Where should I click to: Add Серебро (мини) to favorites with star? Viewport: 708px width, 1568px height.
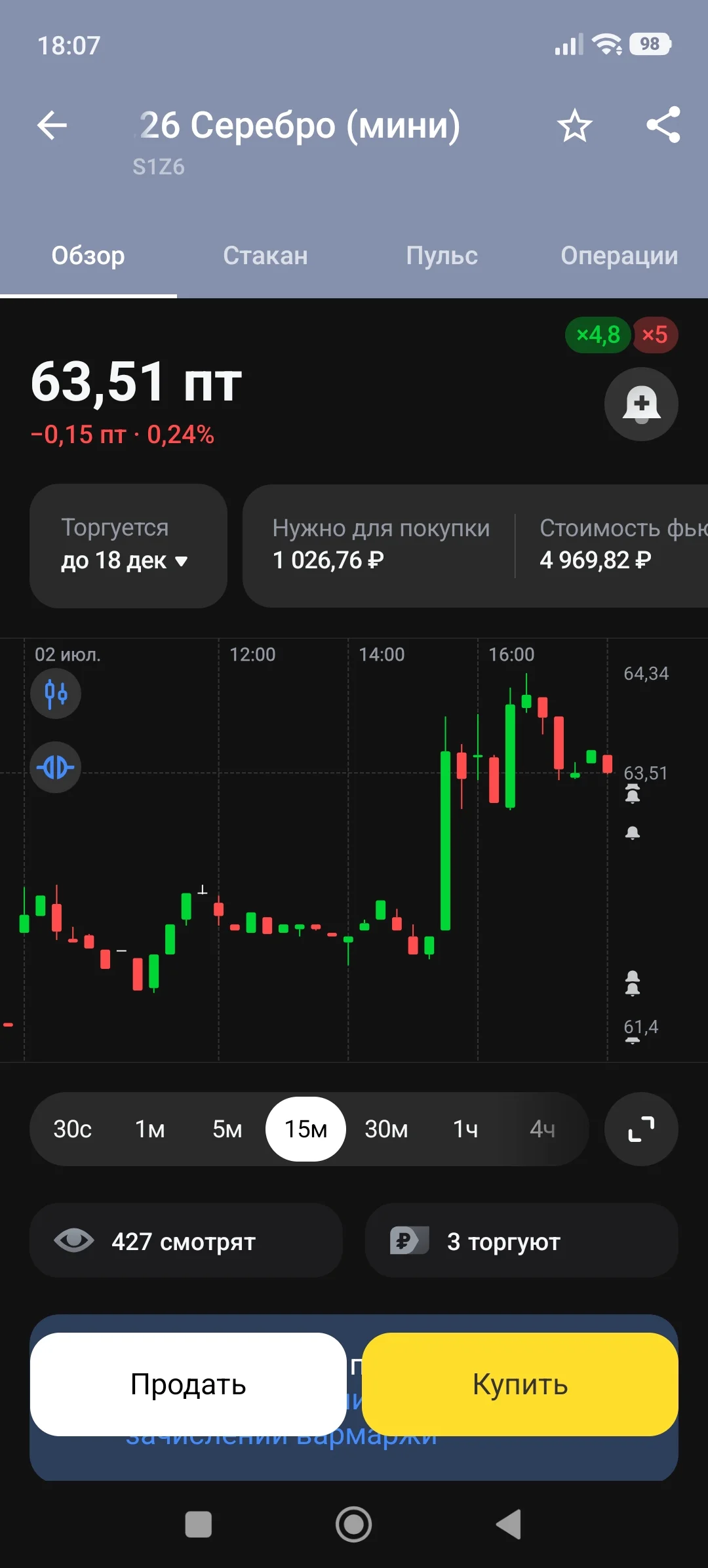(x=575, y=125)
